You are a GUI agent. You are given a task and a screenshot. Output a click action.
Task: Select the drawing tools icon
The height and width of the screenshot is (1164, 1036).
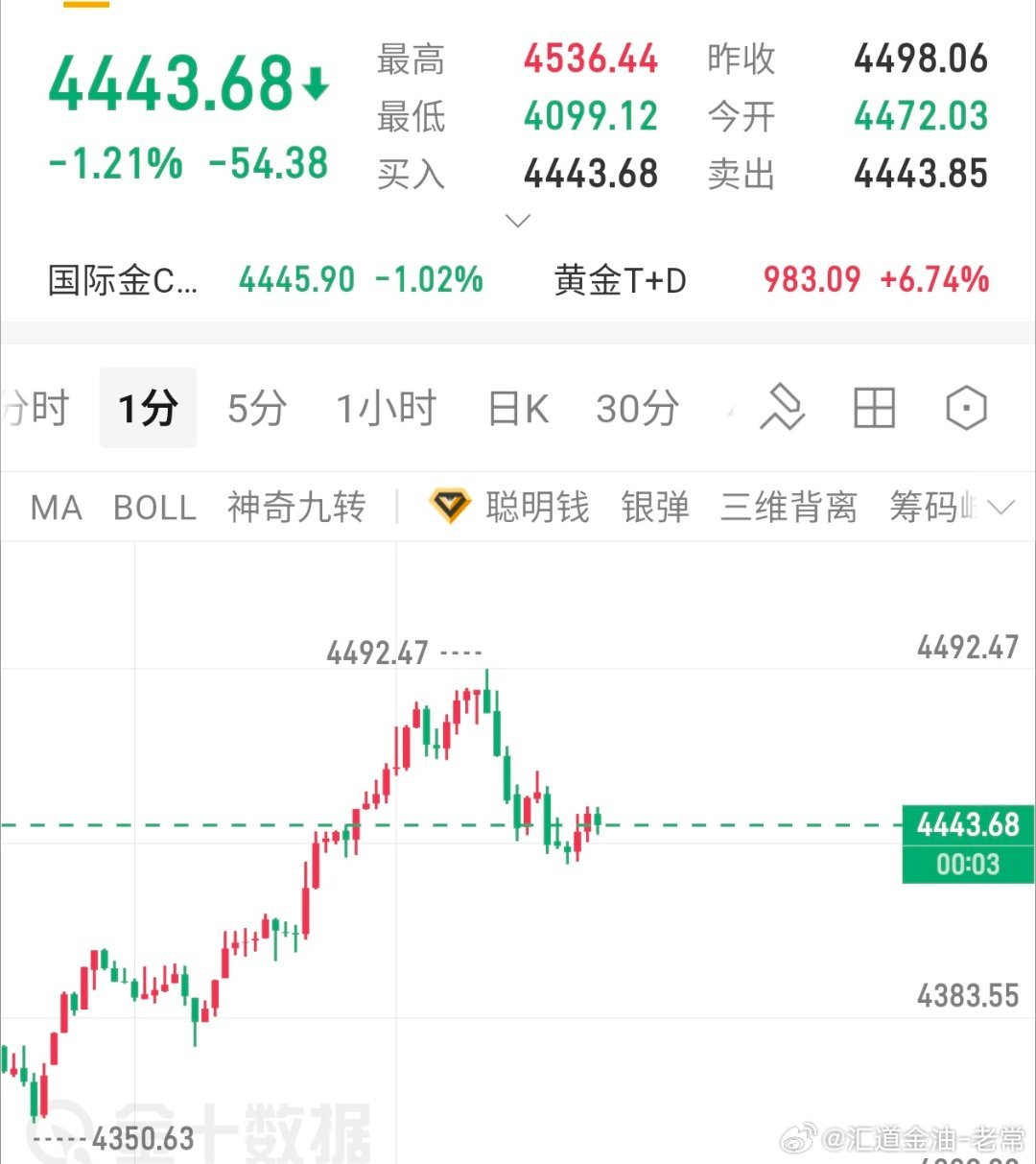coord(782,407)
